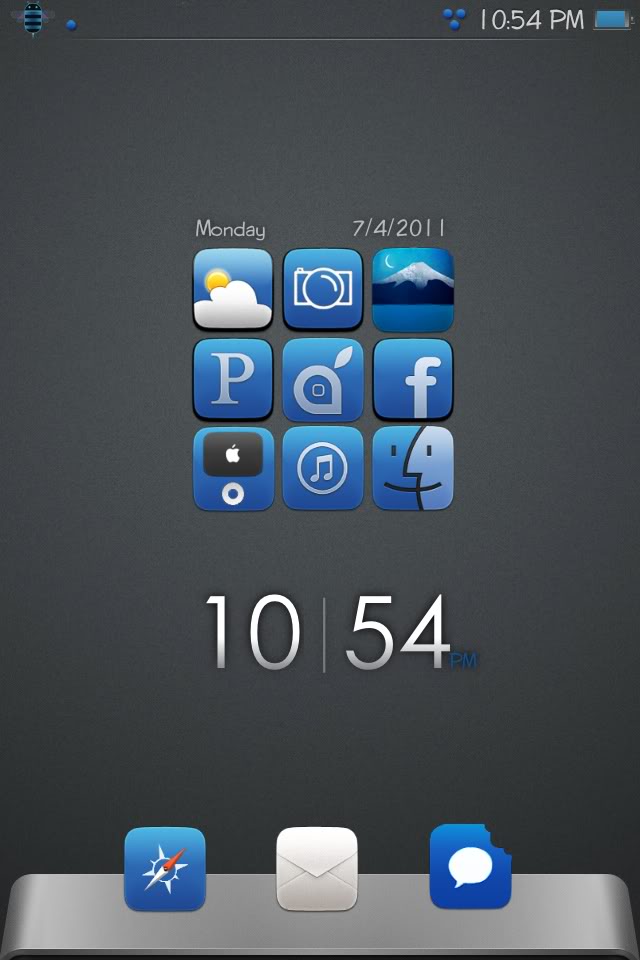This screenshot has height=960, width=640.
Task: Launch Safari from the dock
Action: (165, 869)
